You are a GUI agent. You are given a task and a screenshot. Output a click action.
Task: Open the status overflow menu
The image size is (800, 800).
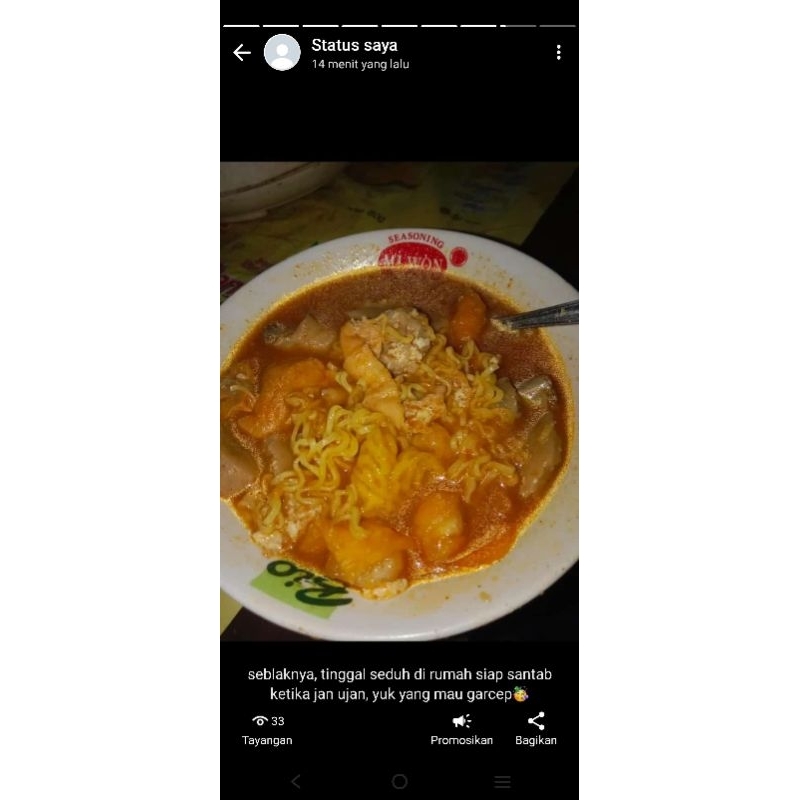[558, 52]
